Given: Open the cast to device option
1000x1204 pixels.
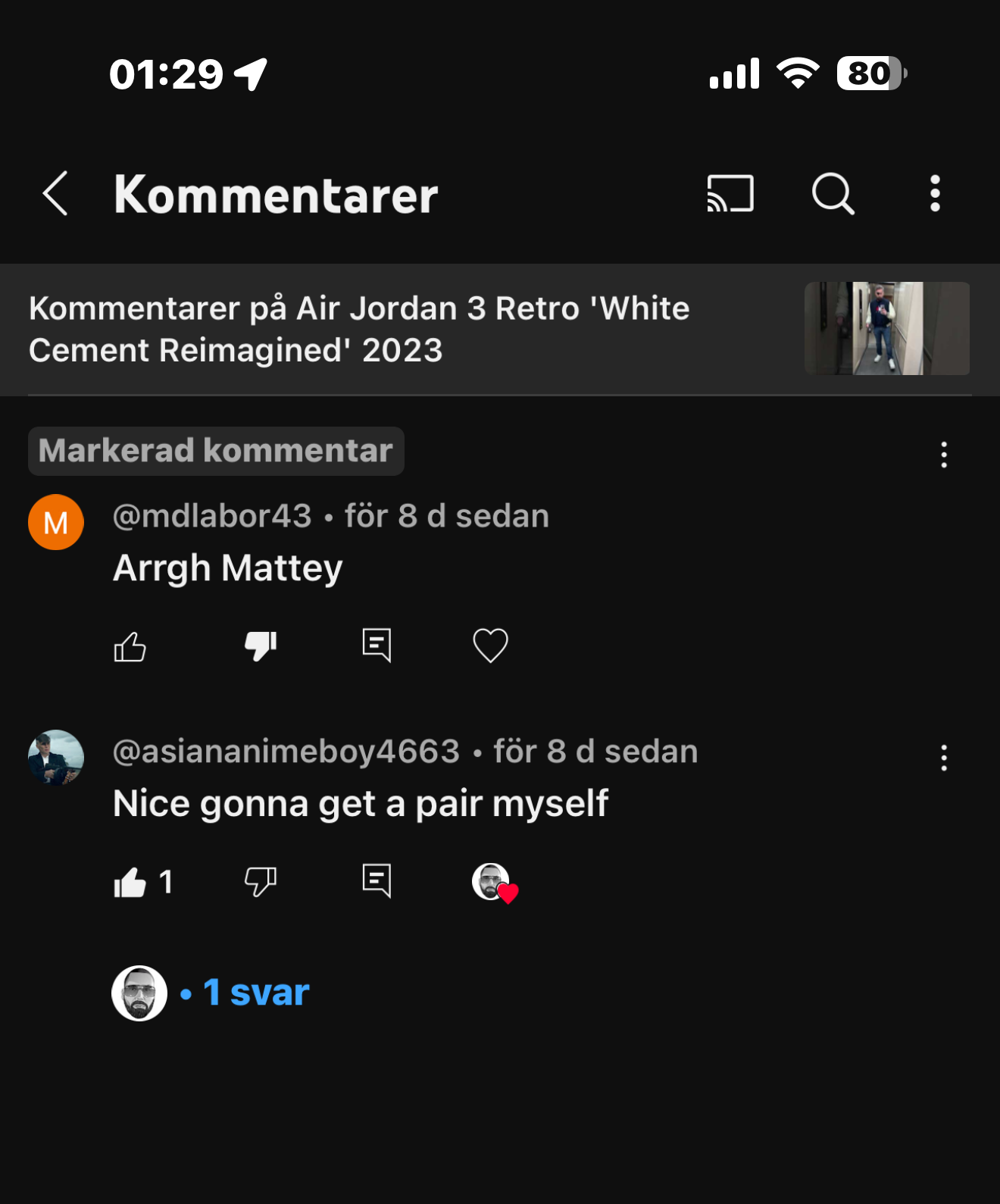Looking at the screenshot, I should (x=730, y=194).
